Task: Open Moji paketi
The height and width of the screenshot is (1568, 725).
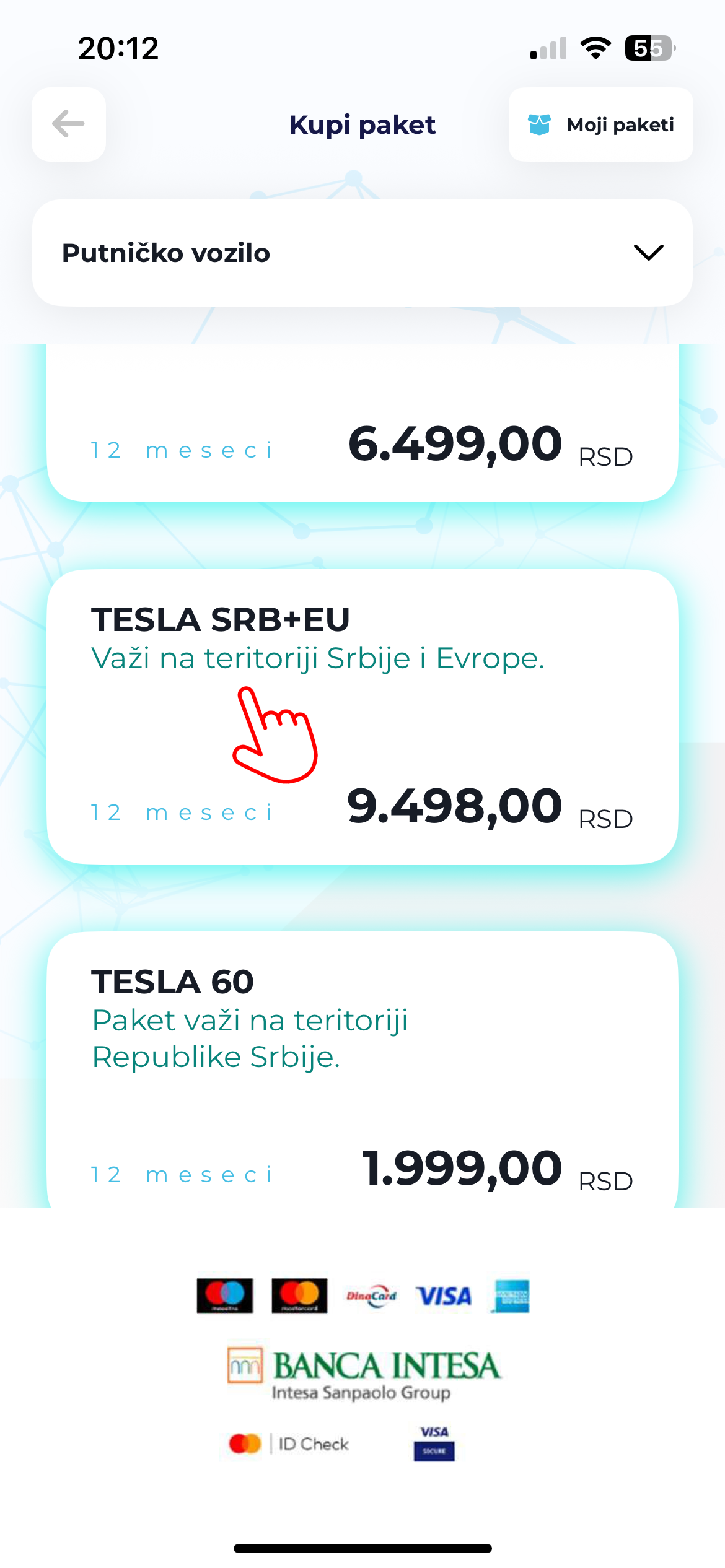Action: point(600,124)
